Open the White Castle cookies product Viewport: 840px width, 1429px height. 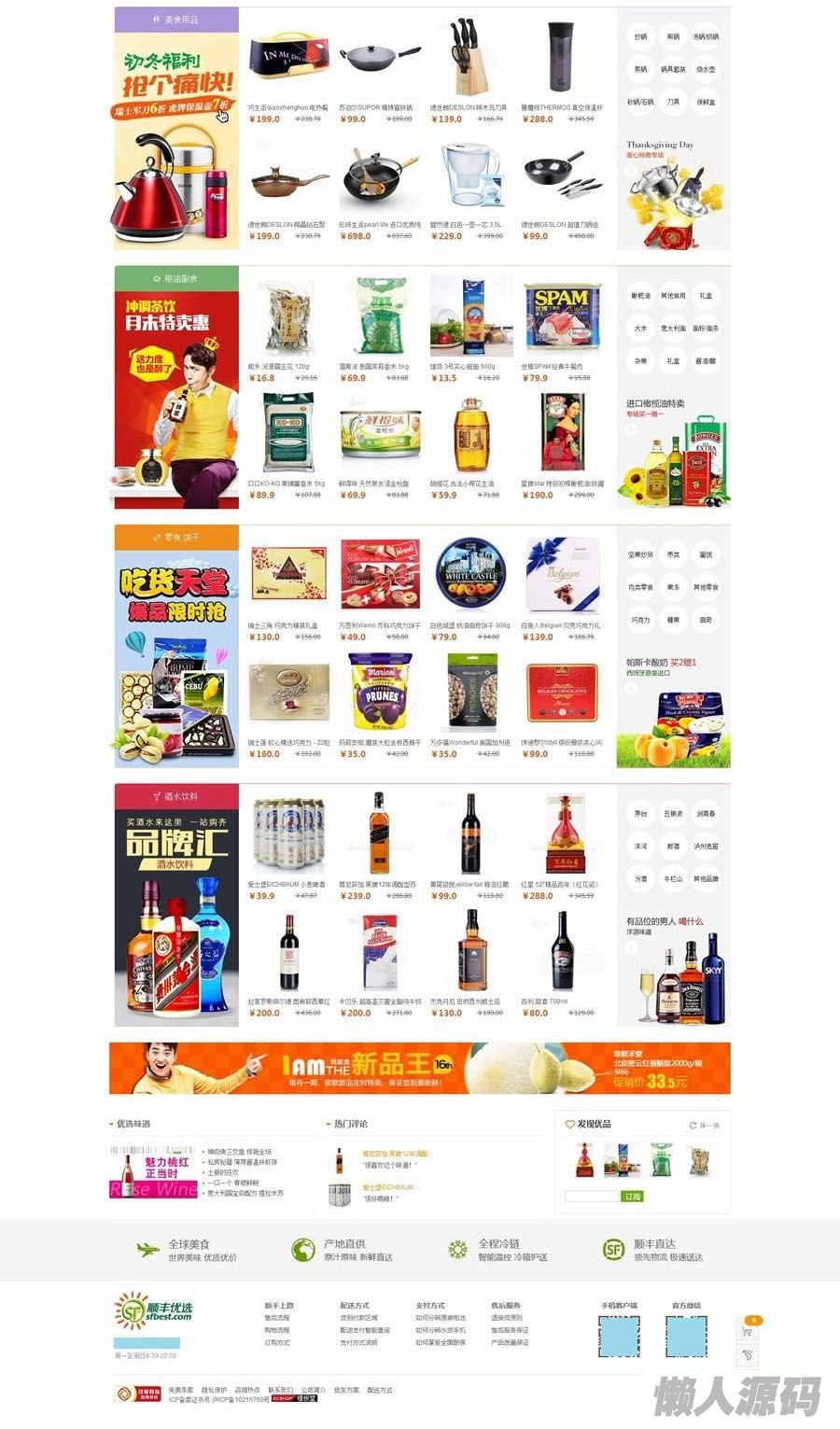point(471,573)
